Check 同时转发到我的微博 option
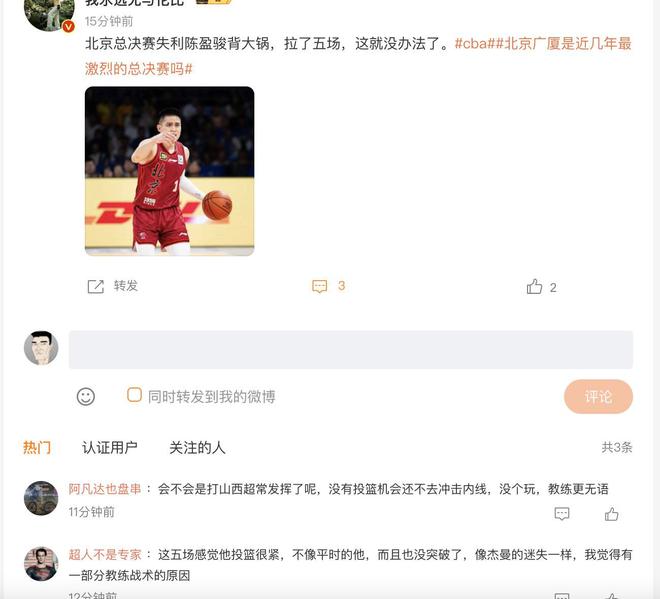The width and height of the screenshot is (660, 599). coord(134,395)
